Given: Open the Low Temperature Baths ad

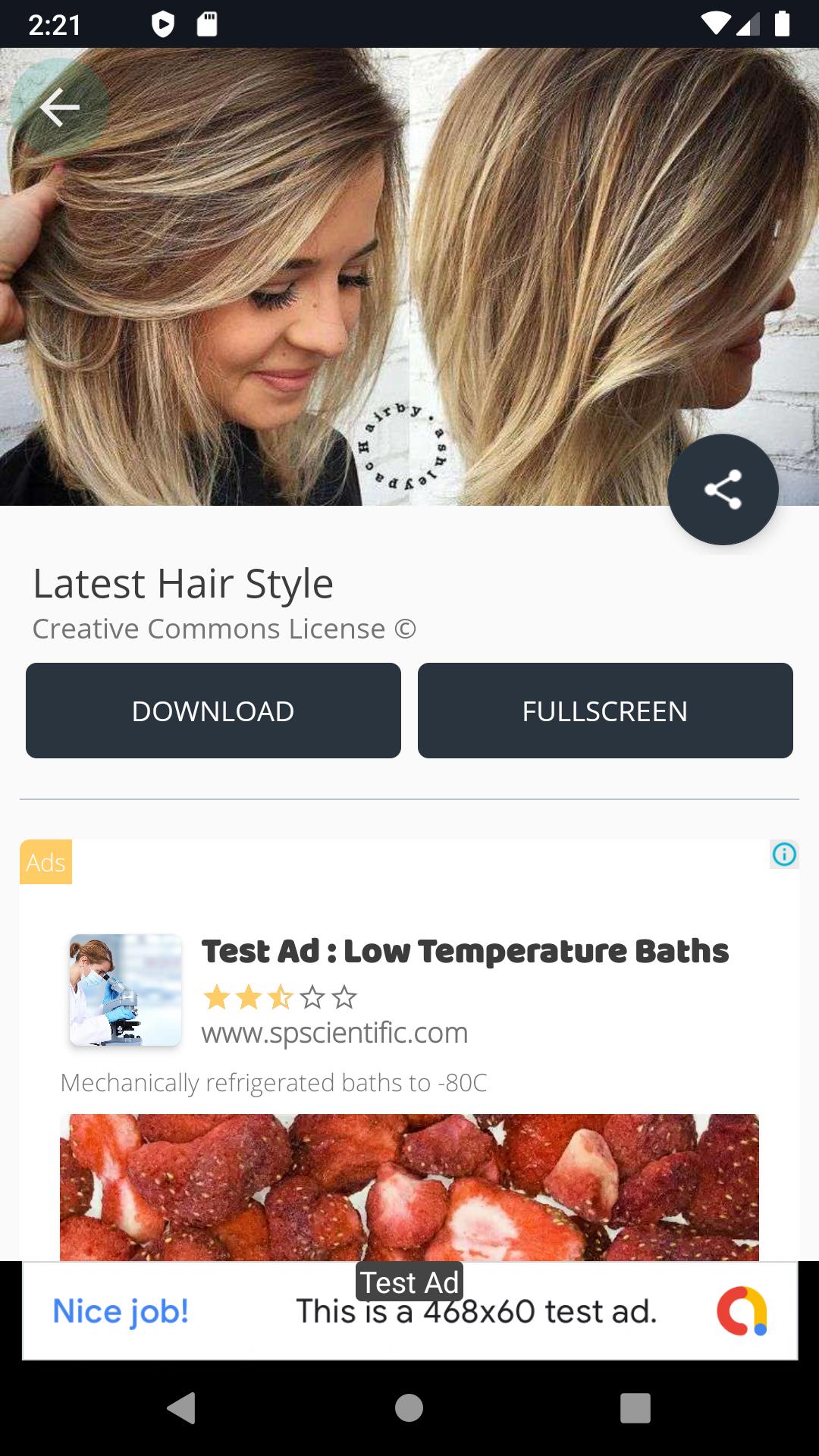Looking at the screenshot, I should 464,952.
